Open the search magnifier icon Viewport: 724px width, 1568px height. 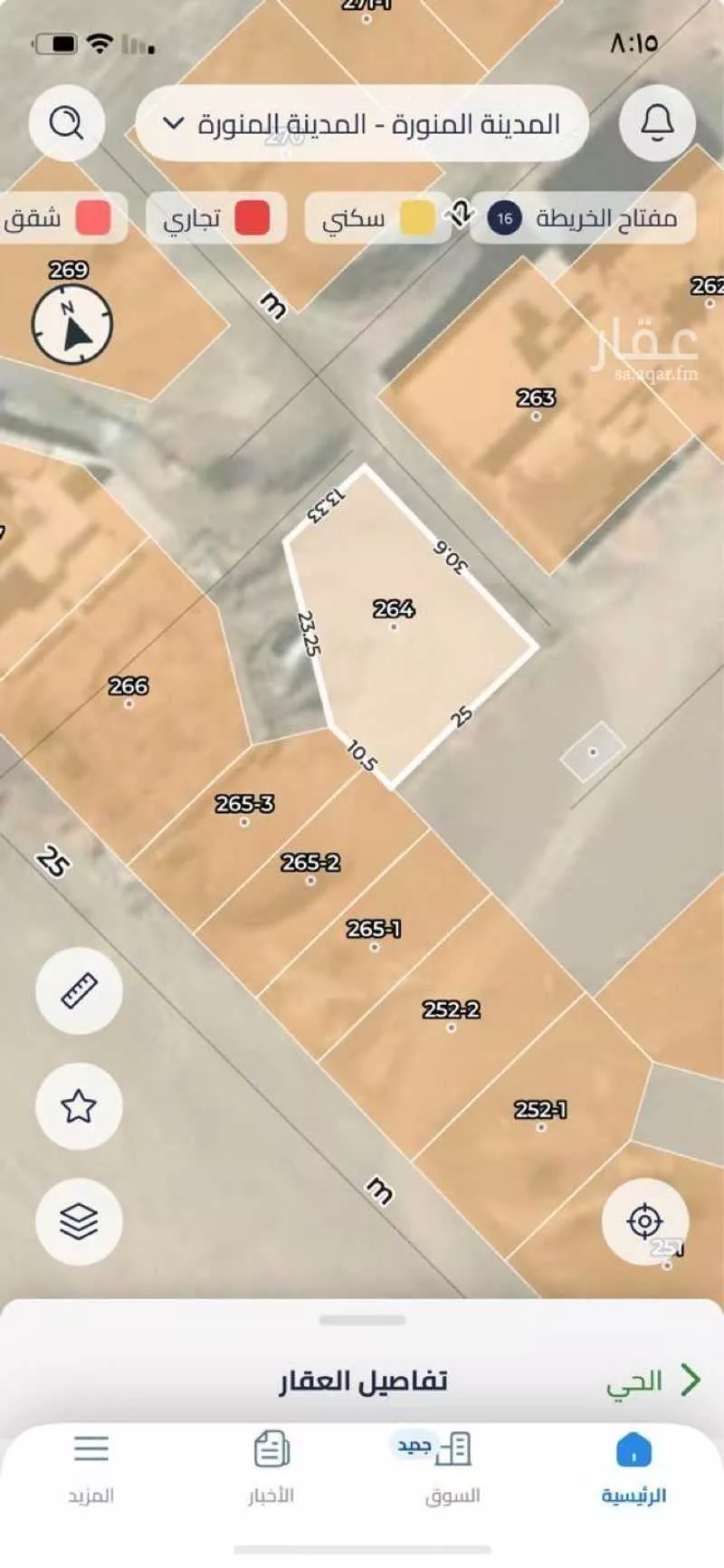66,122
